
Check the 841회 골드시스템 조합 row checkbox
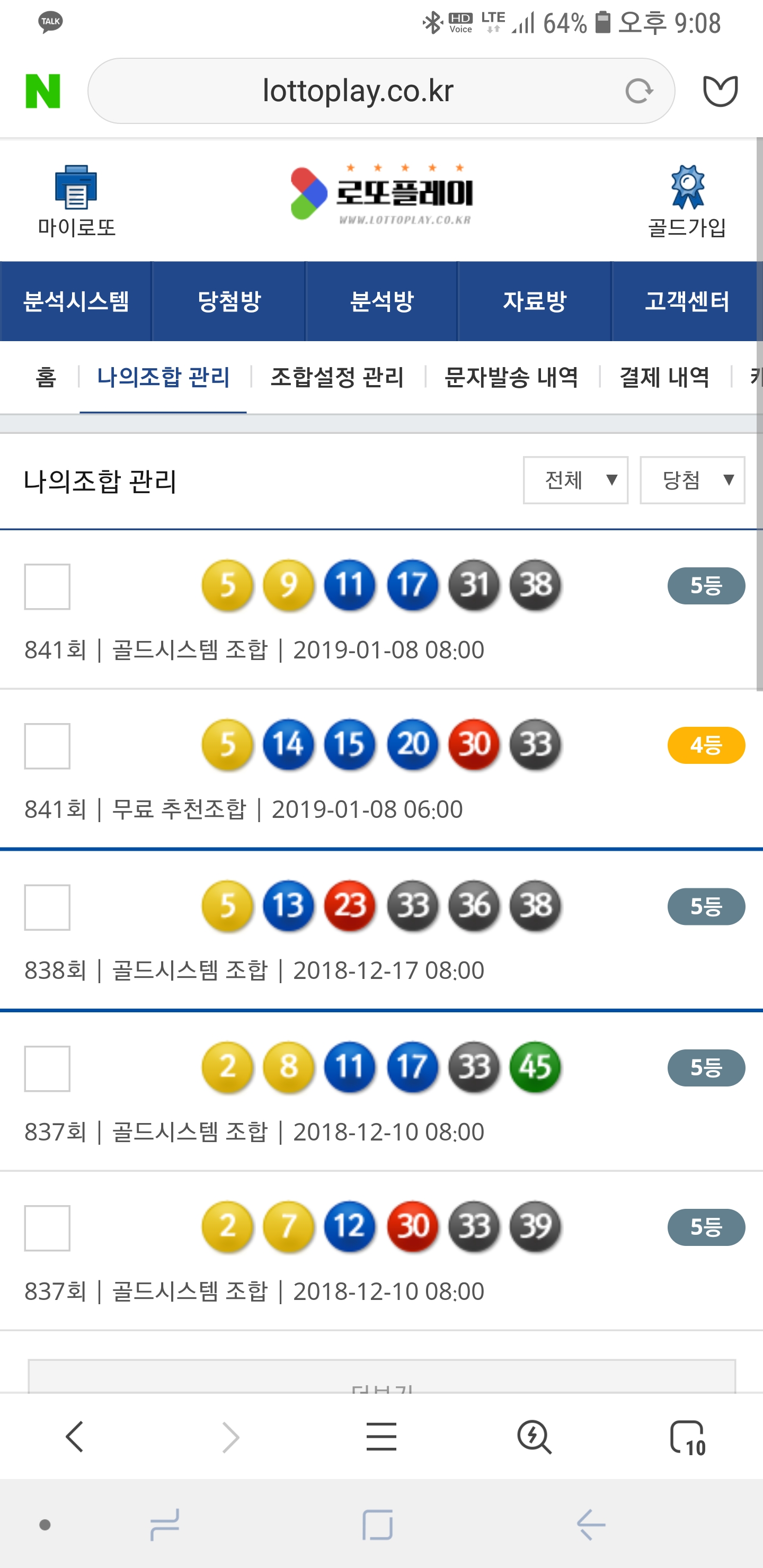pos(48,587)
